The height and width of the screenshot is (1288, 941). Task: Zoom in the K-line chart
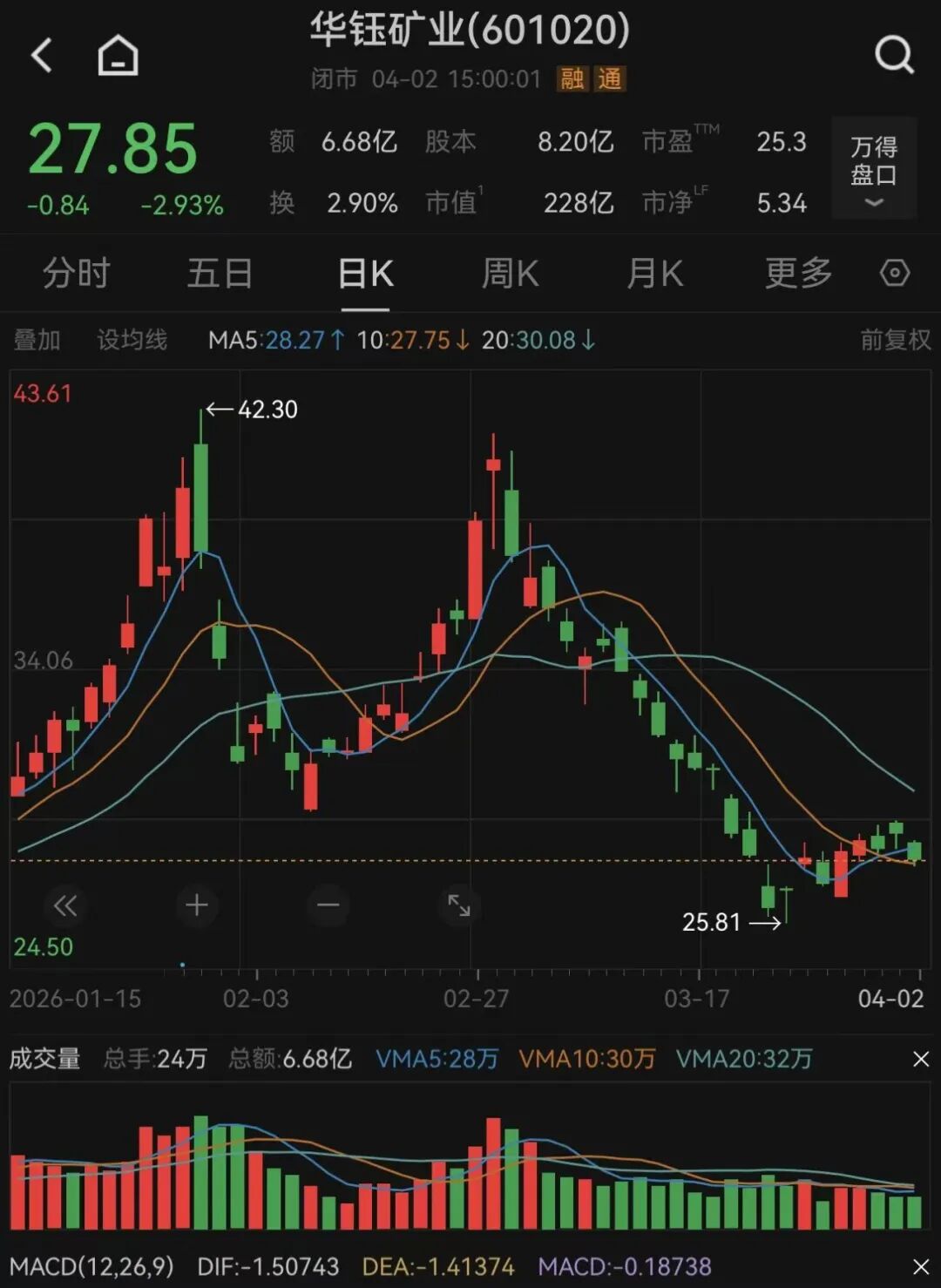pyautogui.click(x=197, y=906)
